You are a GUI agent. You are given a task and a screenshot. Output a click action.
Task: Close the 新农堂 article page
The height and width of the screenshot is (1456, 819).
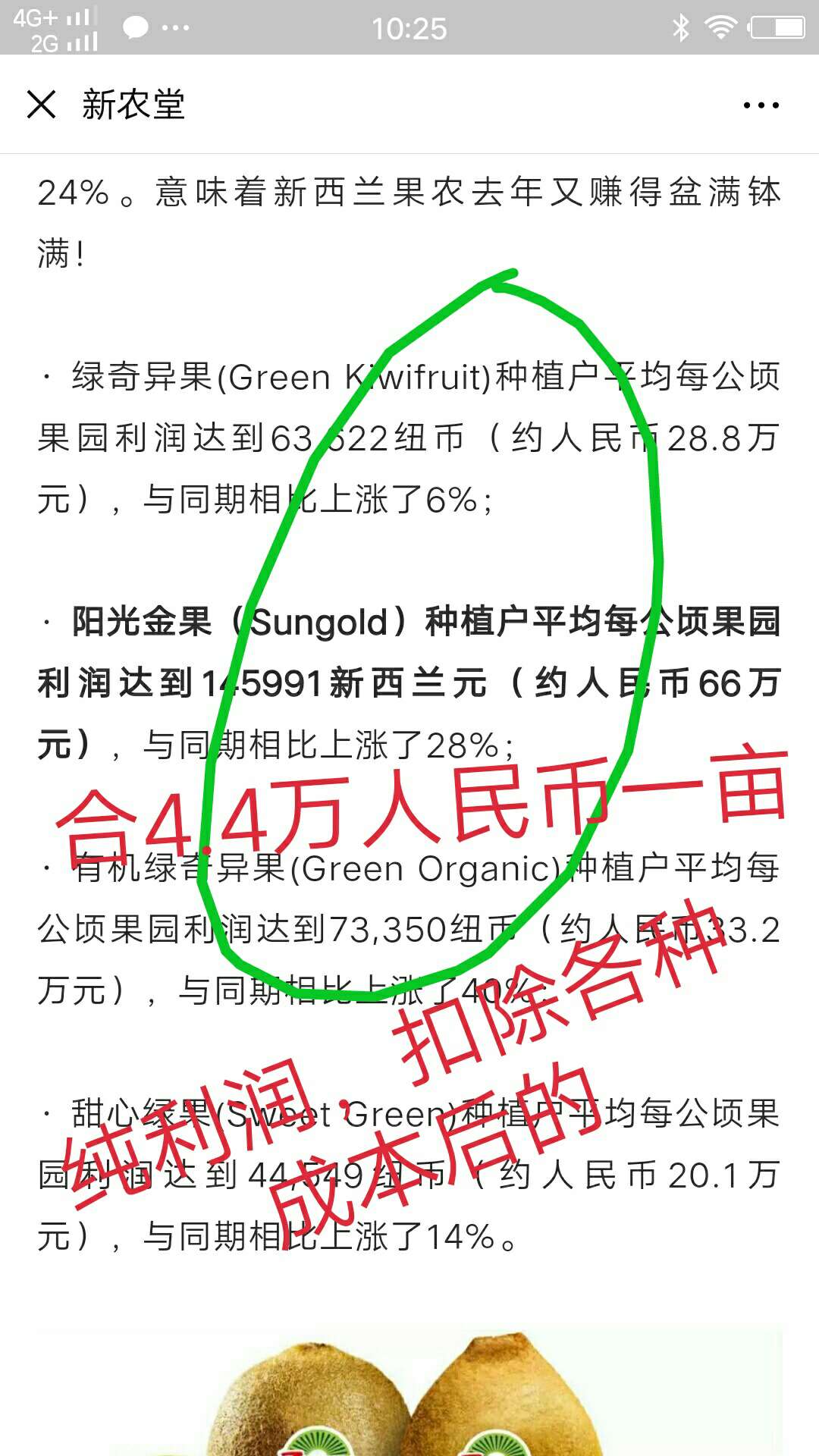tap(42, 104)
